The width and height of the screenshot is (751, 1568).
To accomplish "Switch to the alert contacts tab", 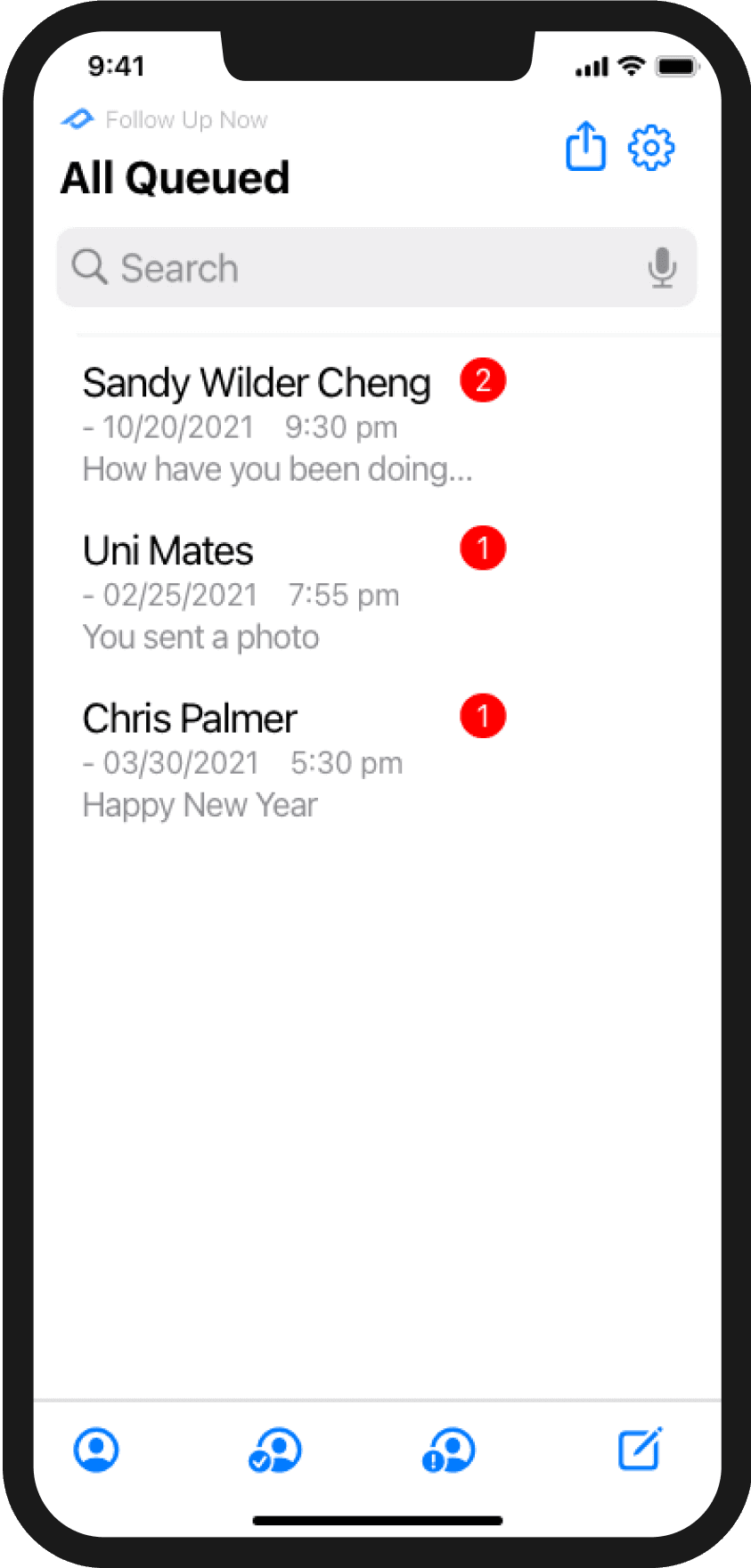I will [x=448, y=1450].
